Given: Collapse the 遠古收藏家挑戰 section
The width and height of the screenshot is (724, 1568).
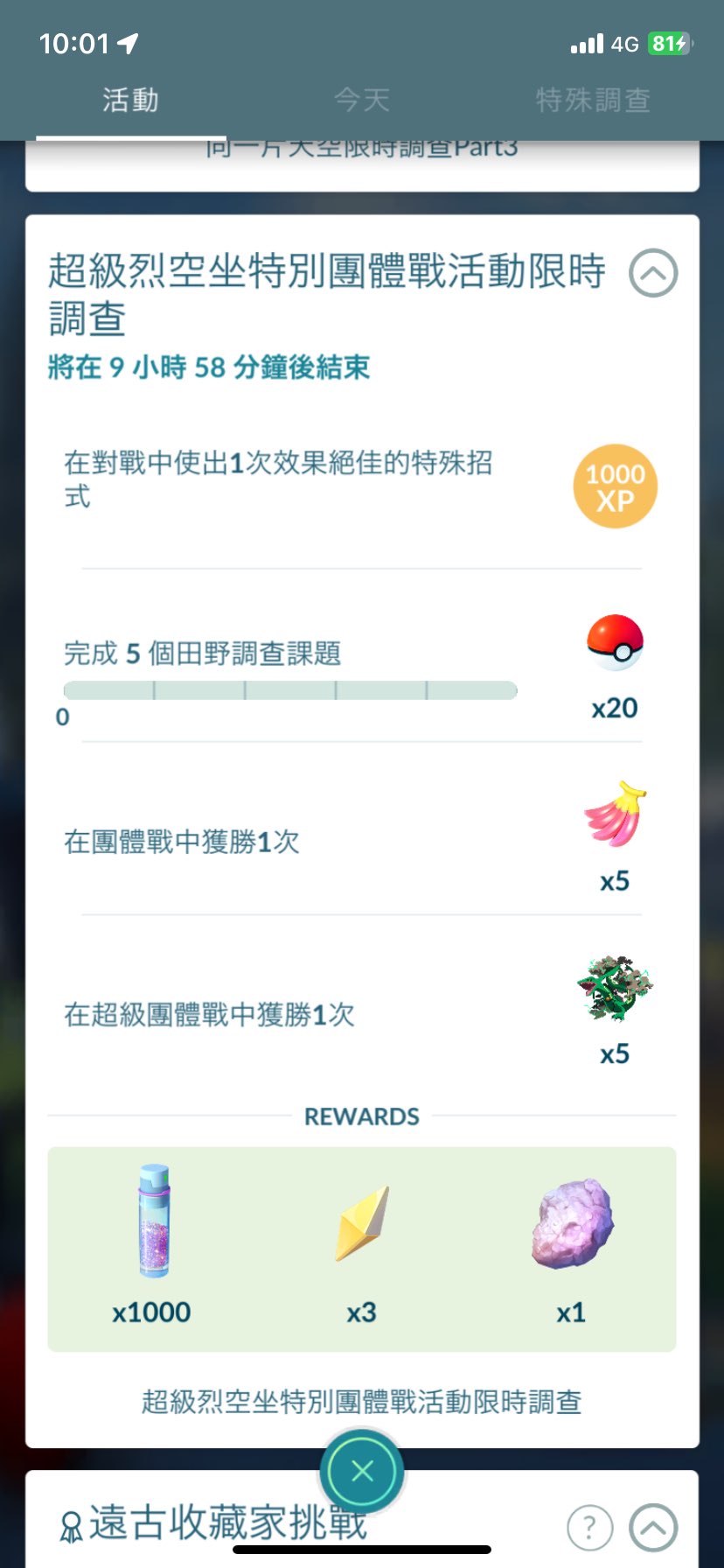Looking at the screenshot, I should [x=653, y=1528].
